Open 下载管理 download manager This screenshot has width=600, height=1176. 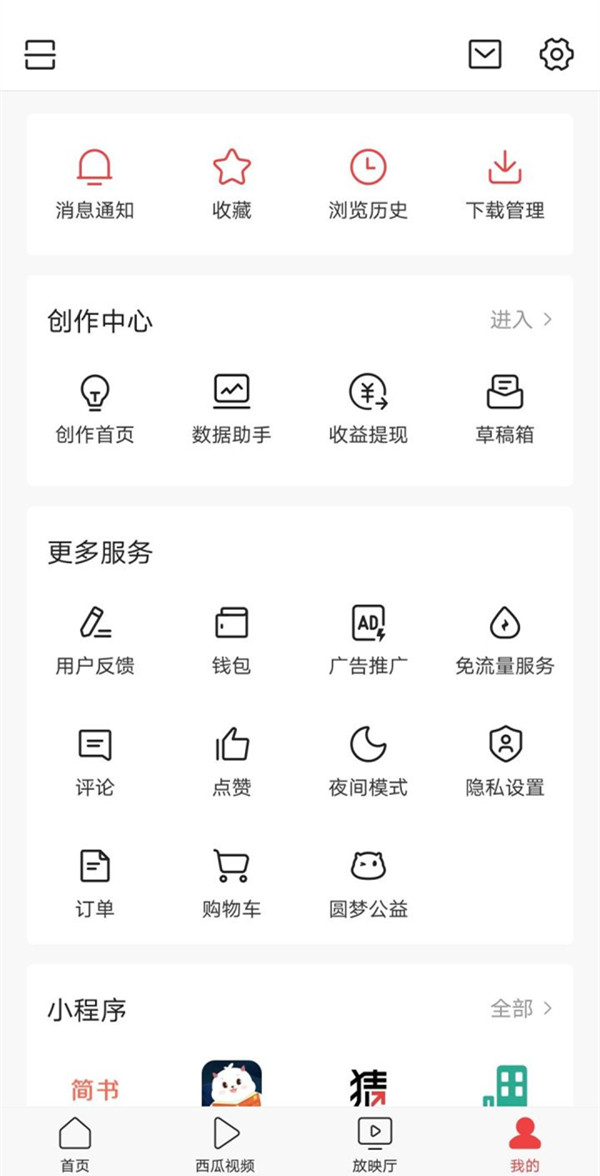pyautogui.click(x=505, y=184)
